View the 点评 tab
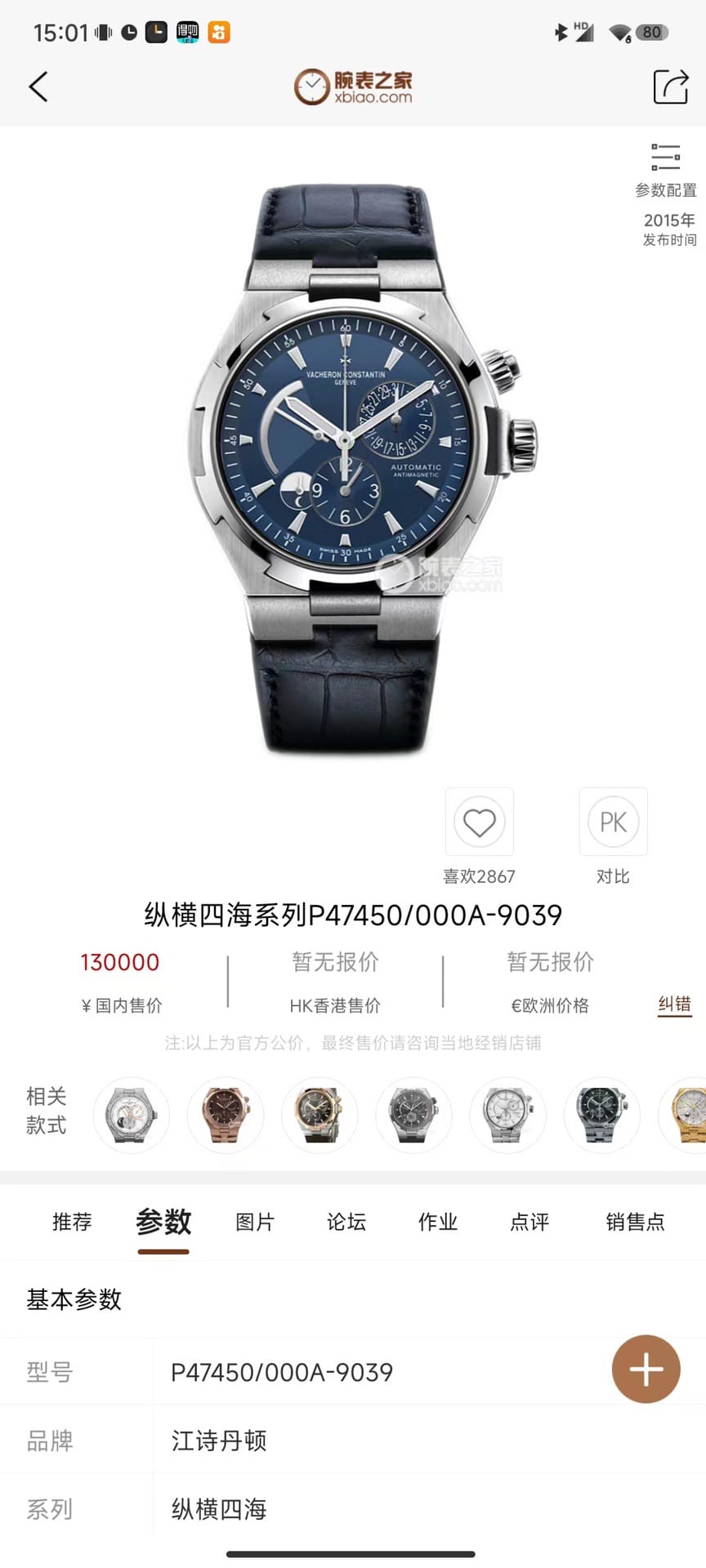706x1568 pixels. [529, 1222]
